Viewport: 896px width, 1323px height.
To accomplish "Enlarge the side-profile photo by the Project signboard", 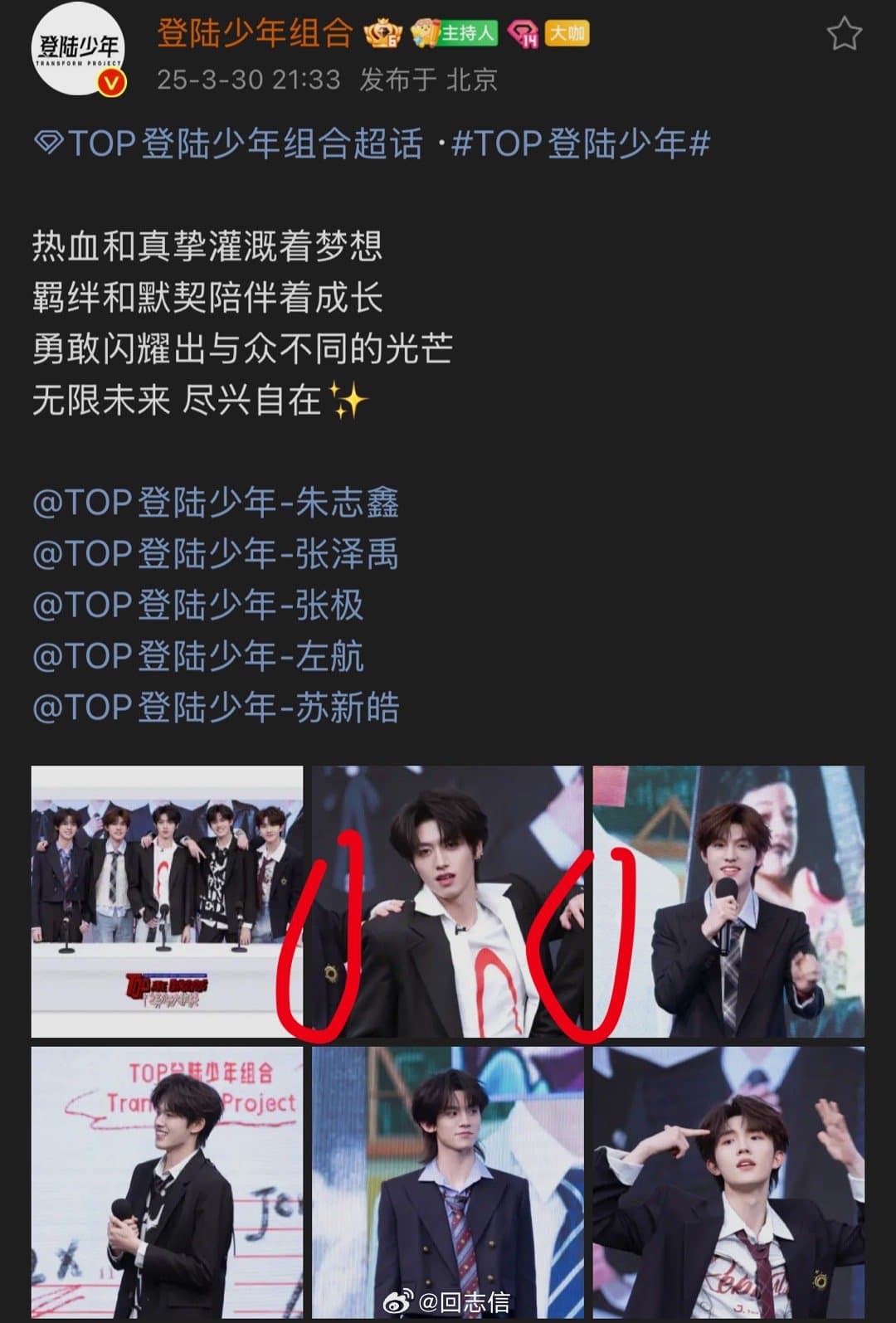I will click(167, 1181).
